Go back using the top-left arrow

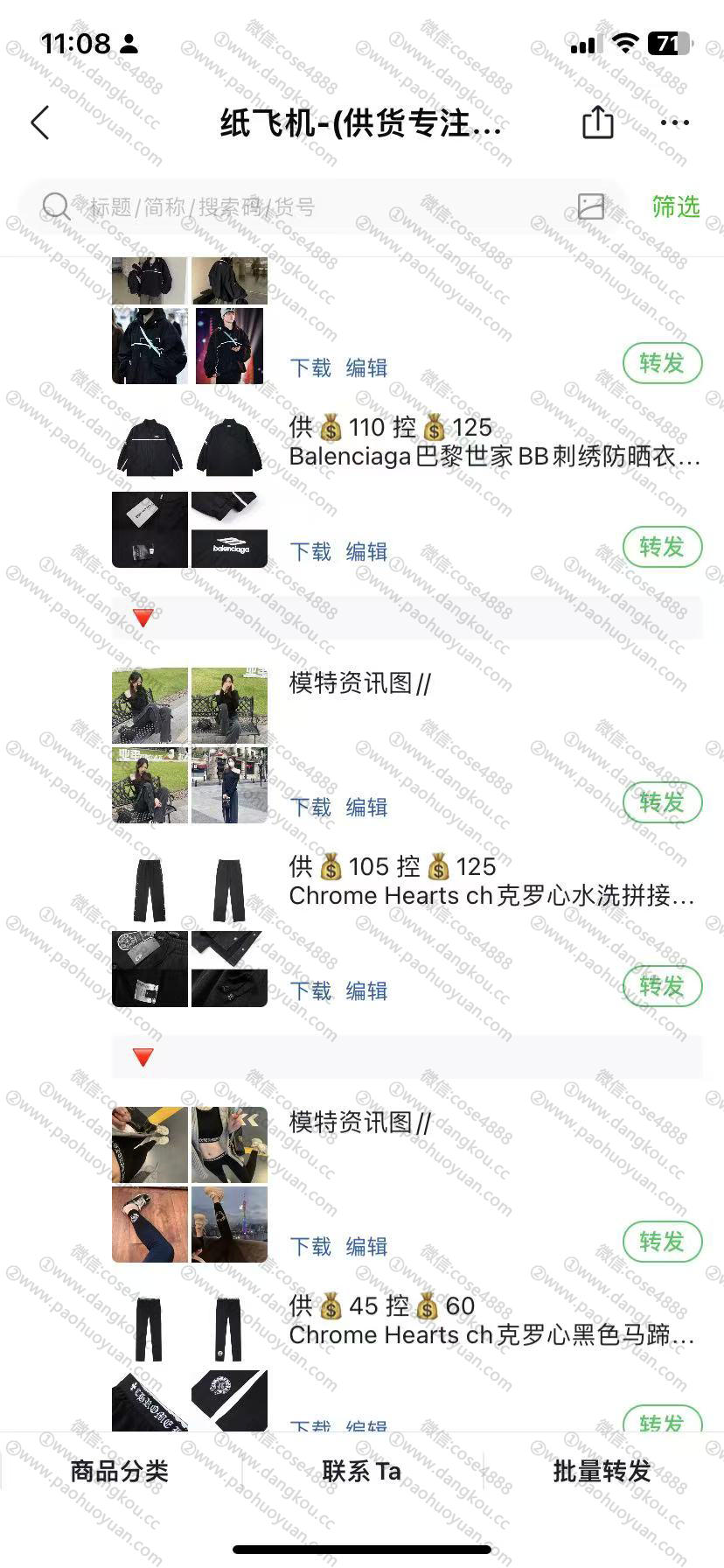click(40, 123)
